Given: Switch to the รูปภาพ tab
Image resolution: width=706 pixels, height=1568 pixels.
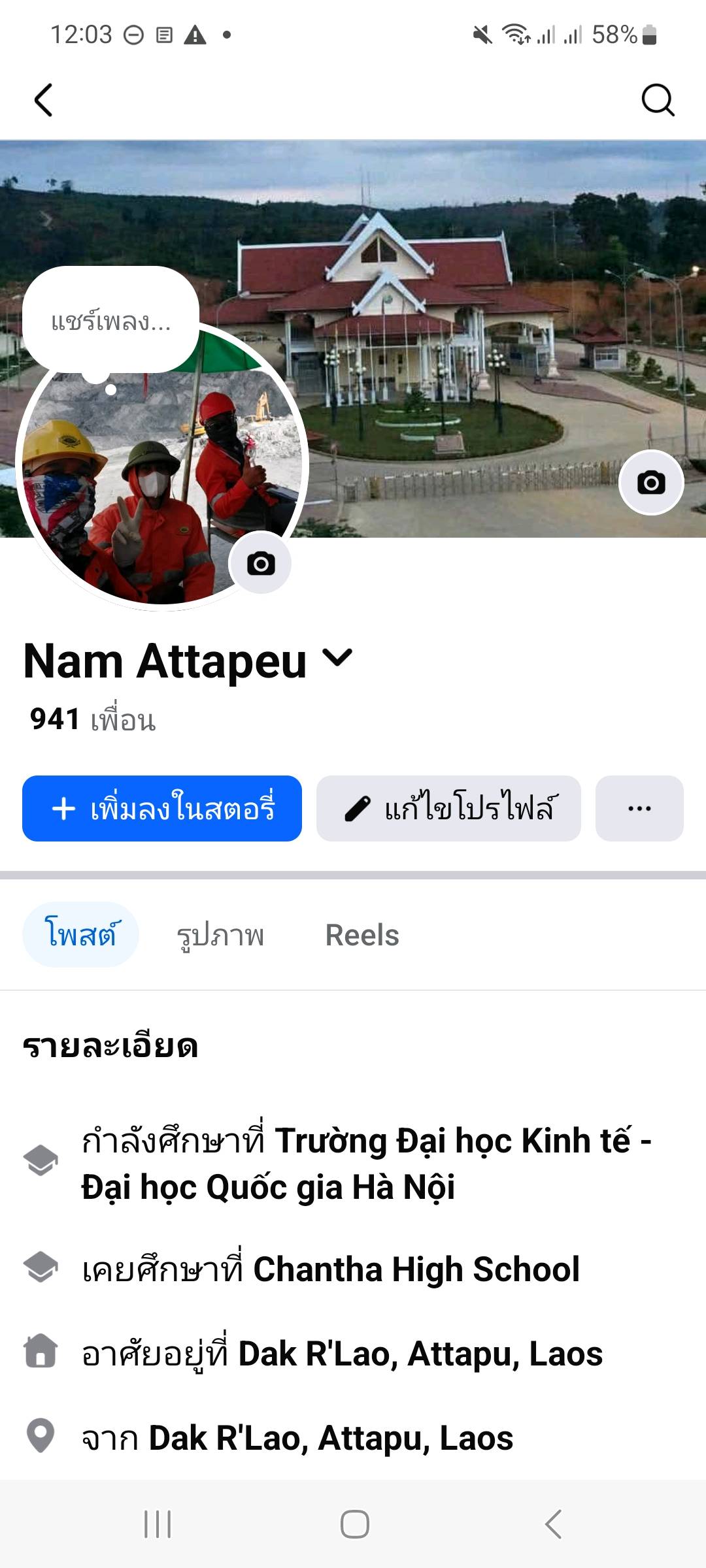Looking at the screenshot, I should 220,935.
